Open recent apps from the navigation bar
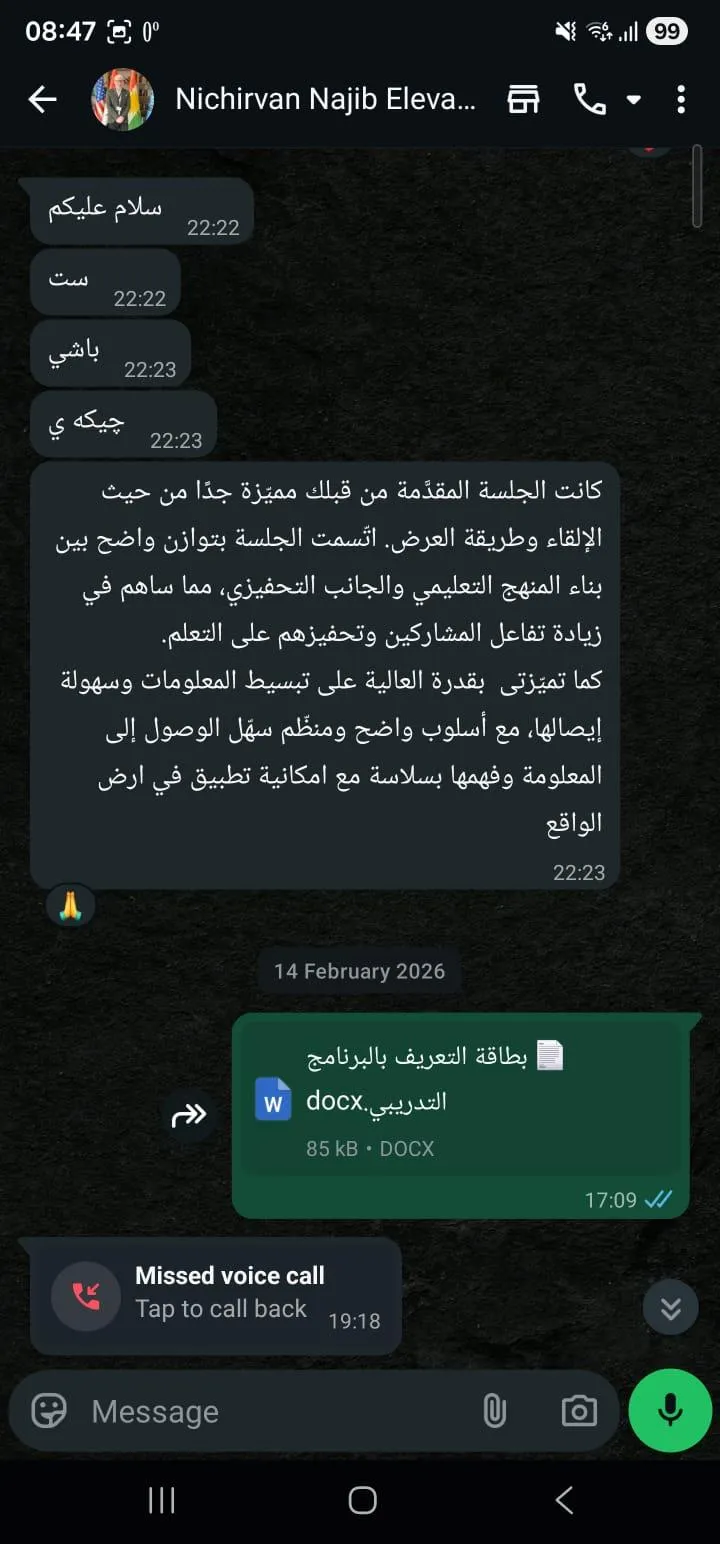This screenshot has width=720, height=1544. pos(161,1500)
